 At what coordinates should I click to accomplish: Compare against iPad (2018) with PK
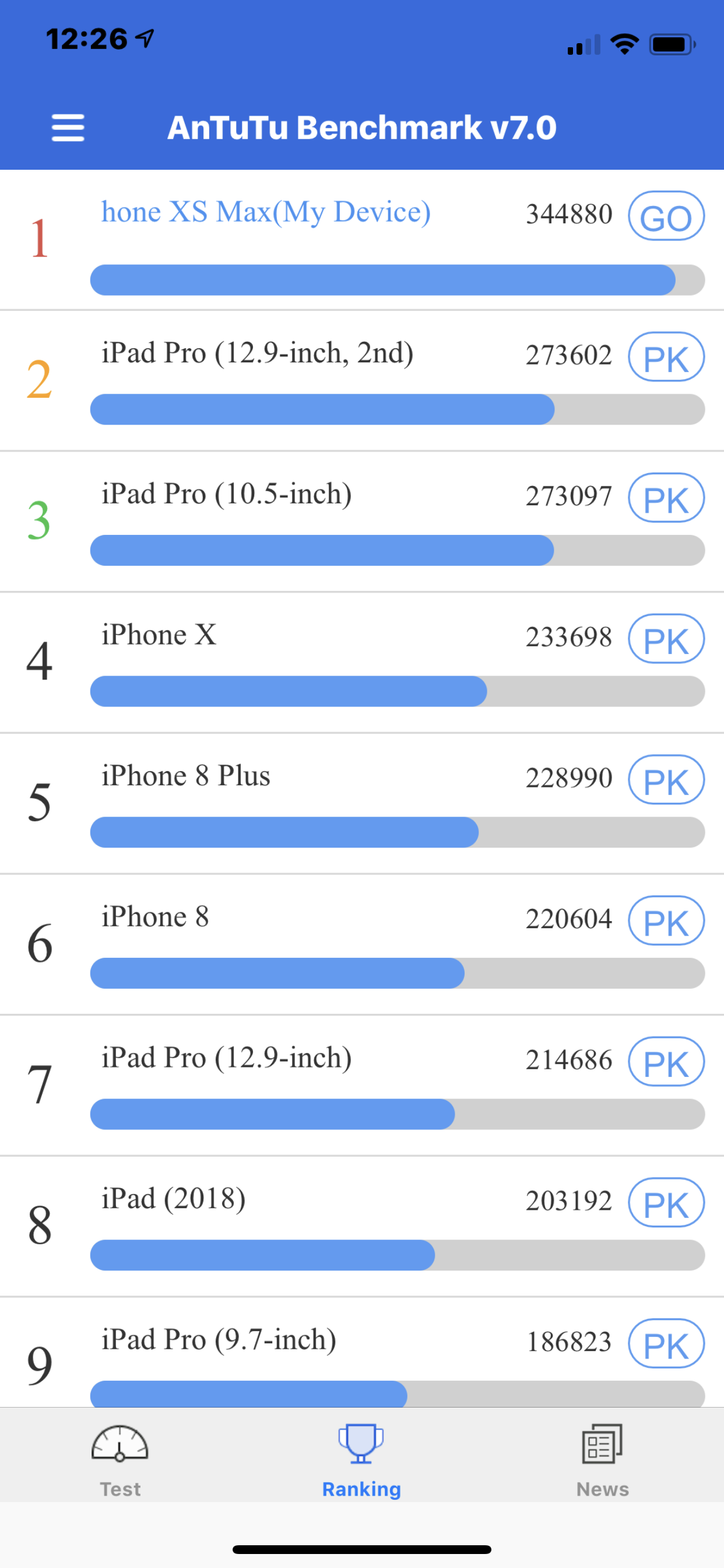666,1202
